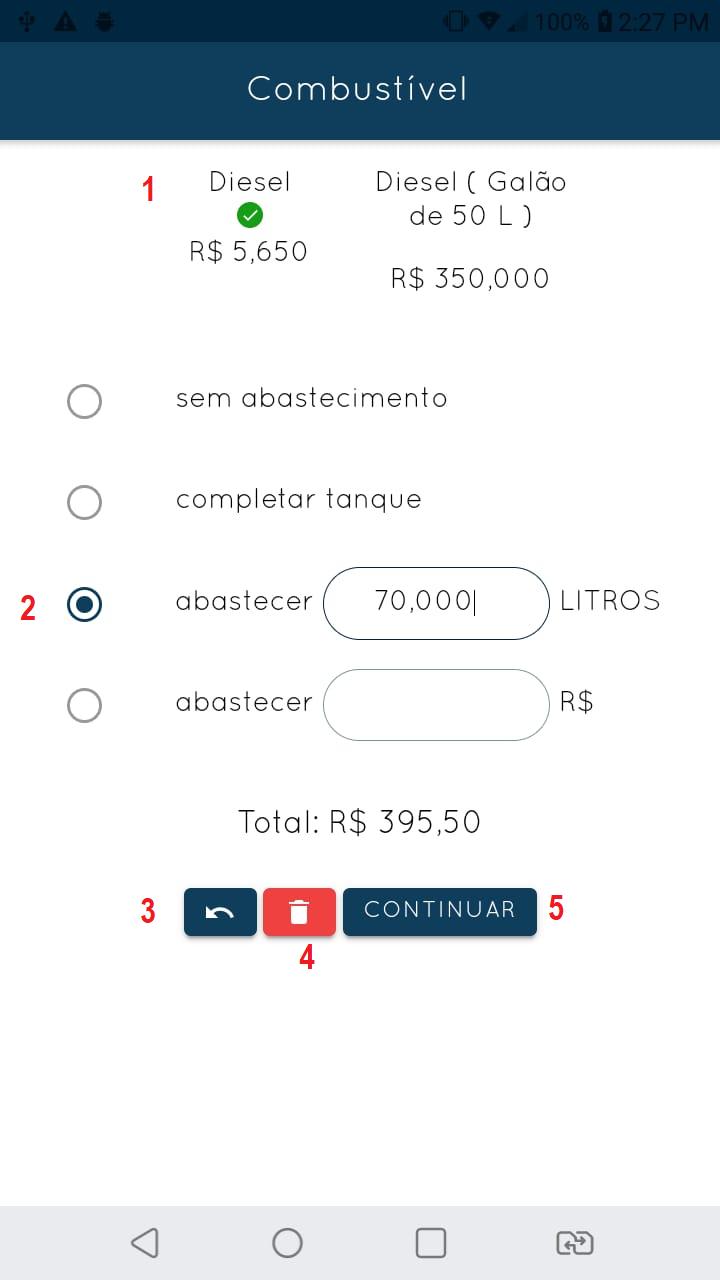Choose the Diesel fuel option
This screenshot has height=1280, width=720.
[x=249, y=182]
